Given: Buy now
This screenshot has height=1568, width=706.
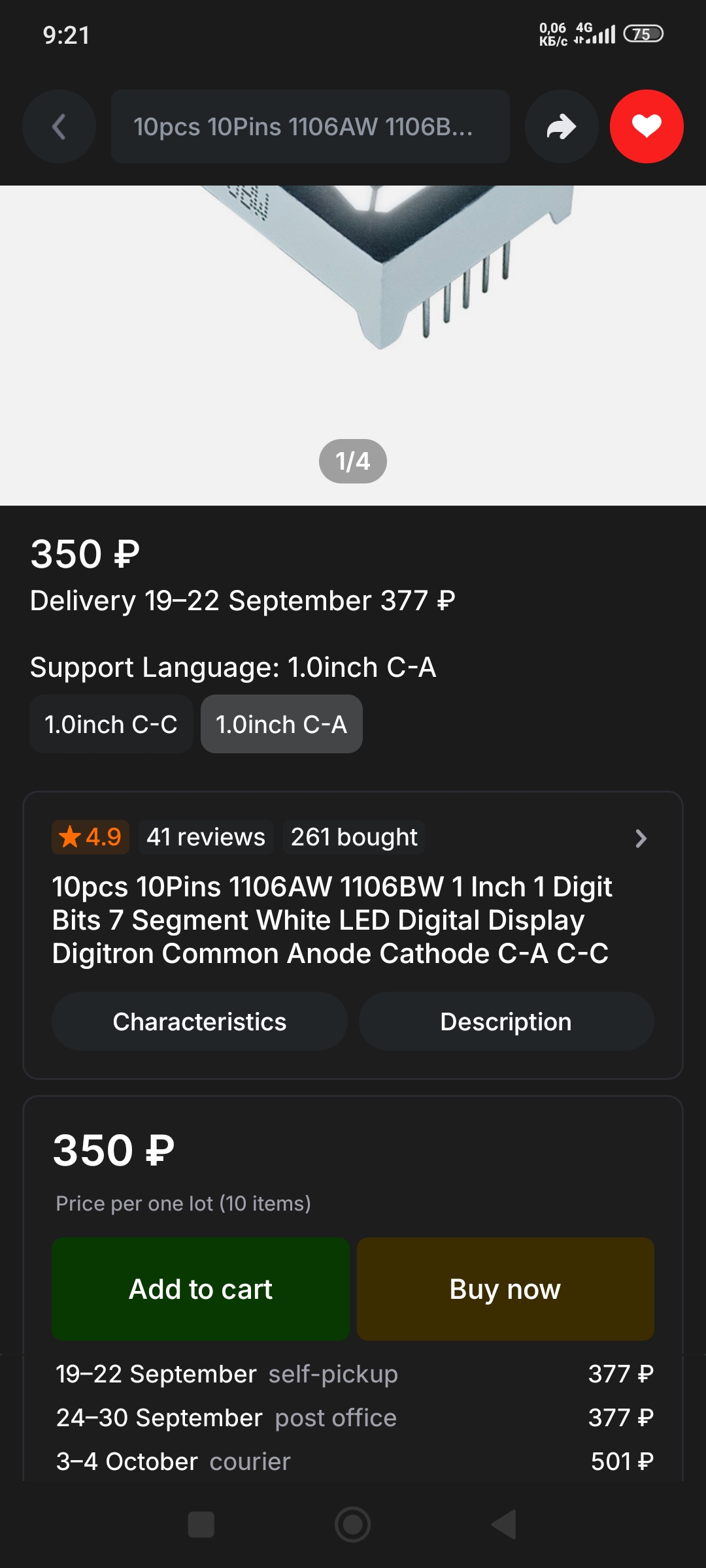Looking at the screenshot, I should tap(505, 1289).
